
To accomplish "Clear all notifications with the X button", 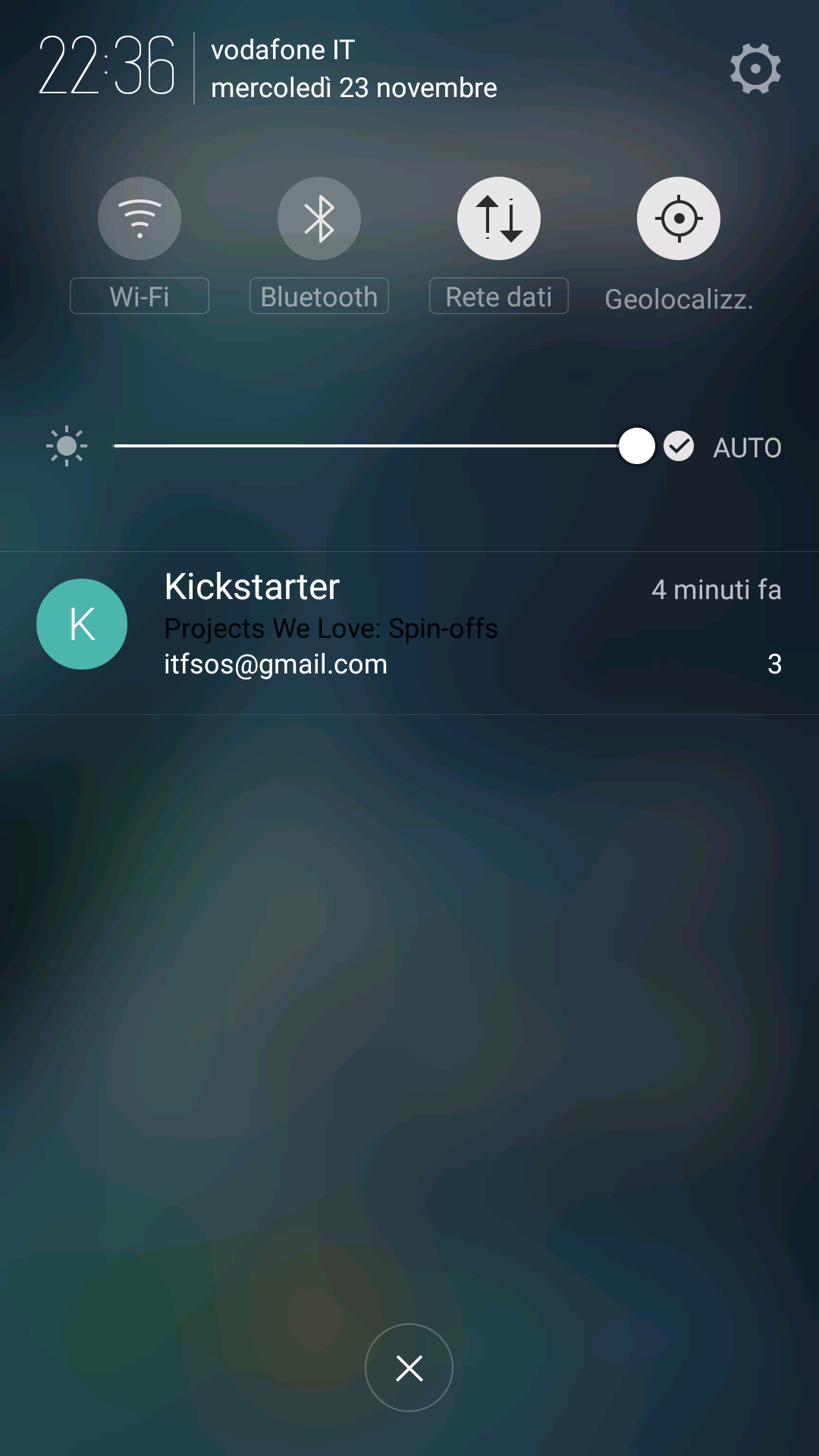I will [409, 1368].
